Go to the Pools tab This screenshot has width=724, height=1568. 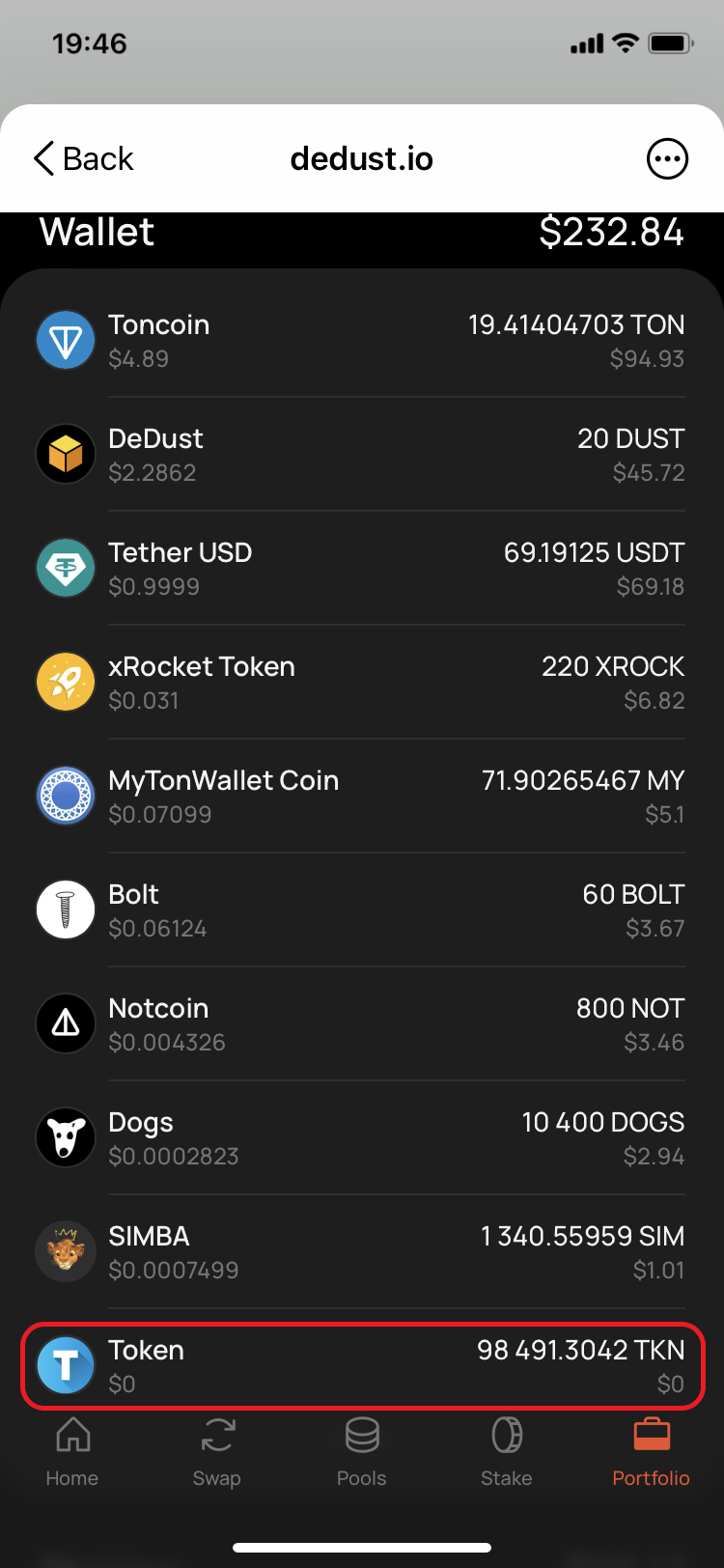click(x=362, y=1451)
